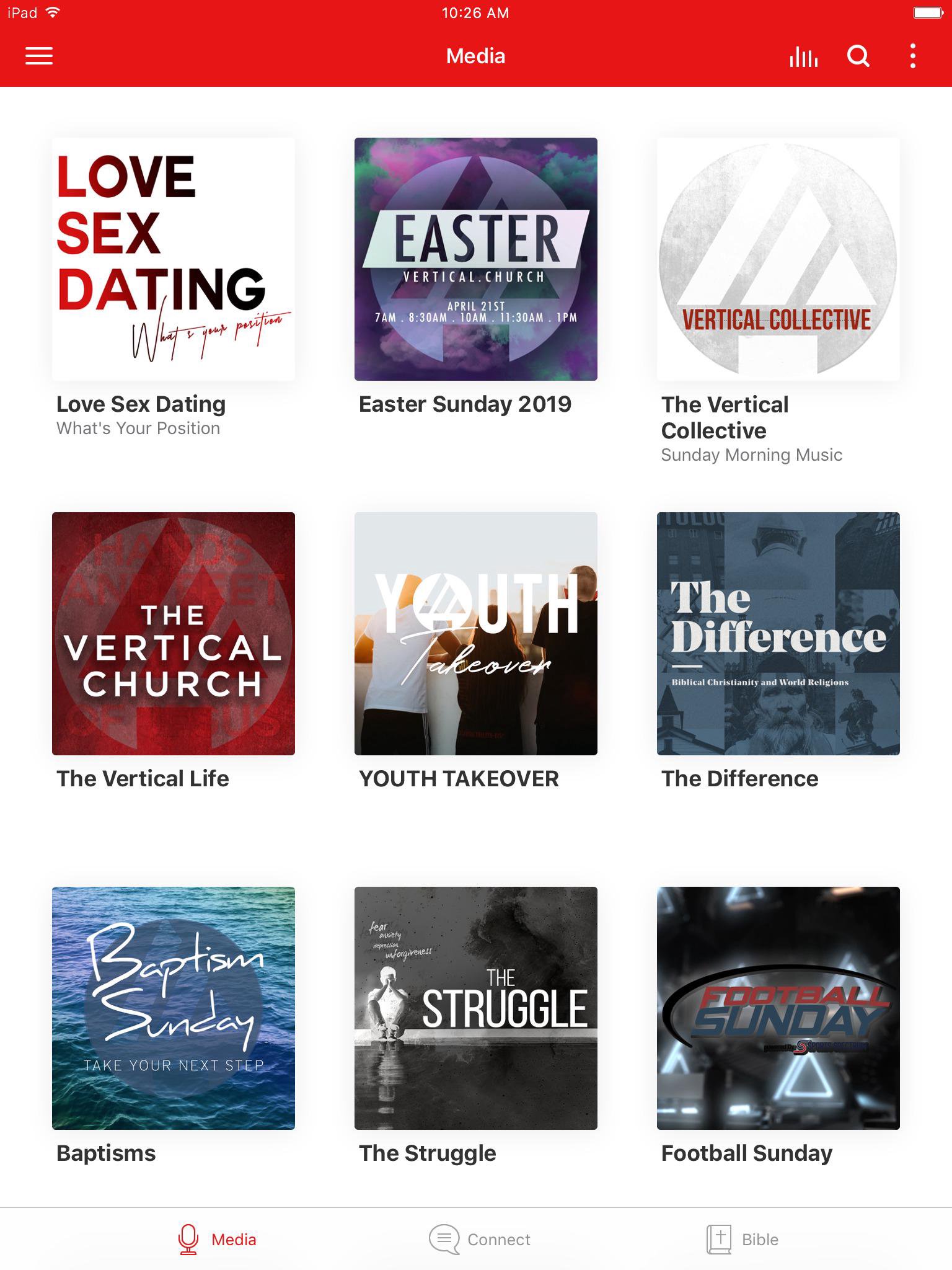952x1270 pixels.
Task: Select the Football Sunday tile
Action: 778,1008
